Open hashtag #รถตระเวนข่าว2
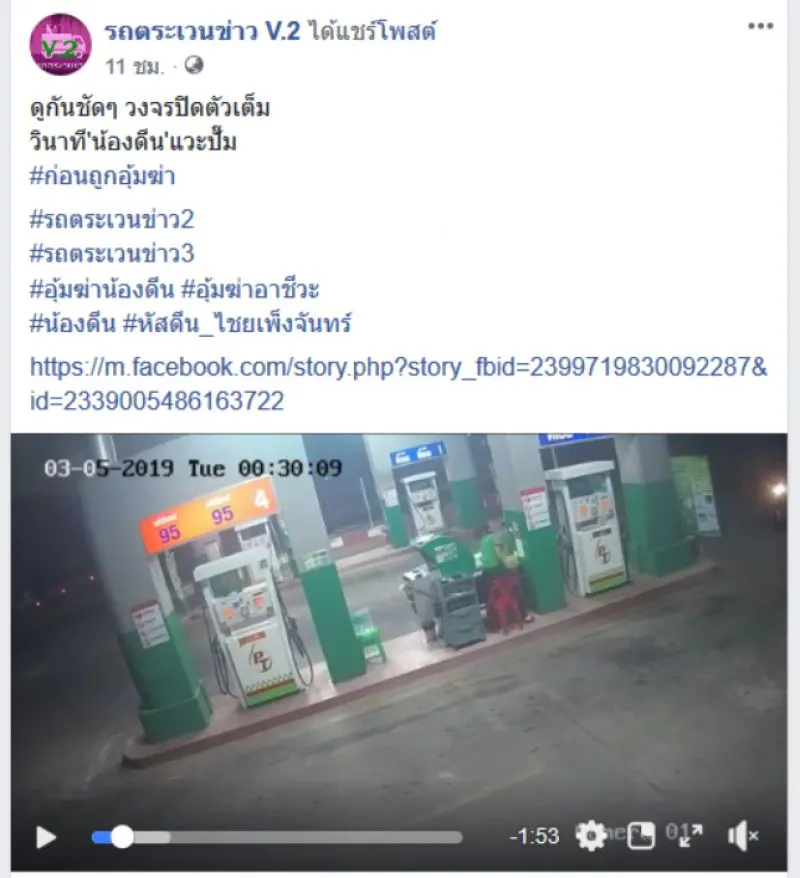 click(112, 220)
